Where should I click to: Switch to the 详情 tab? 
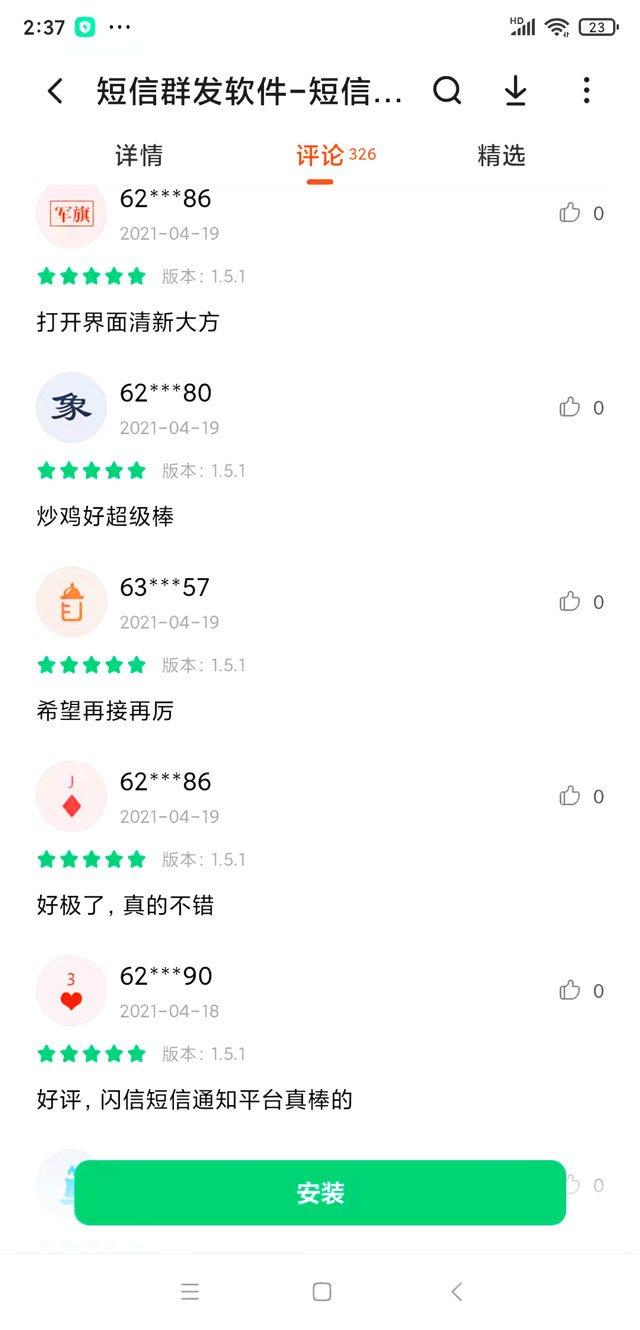coord(139,156)
